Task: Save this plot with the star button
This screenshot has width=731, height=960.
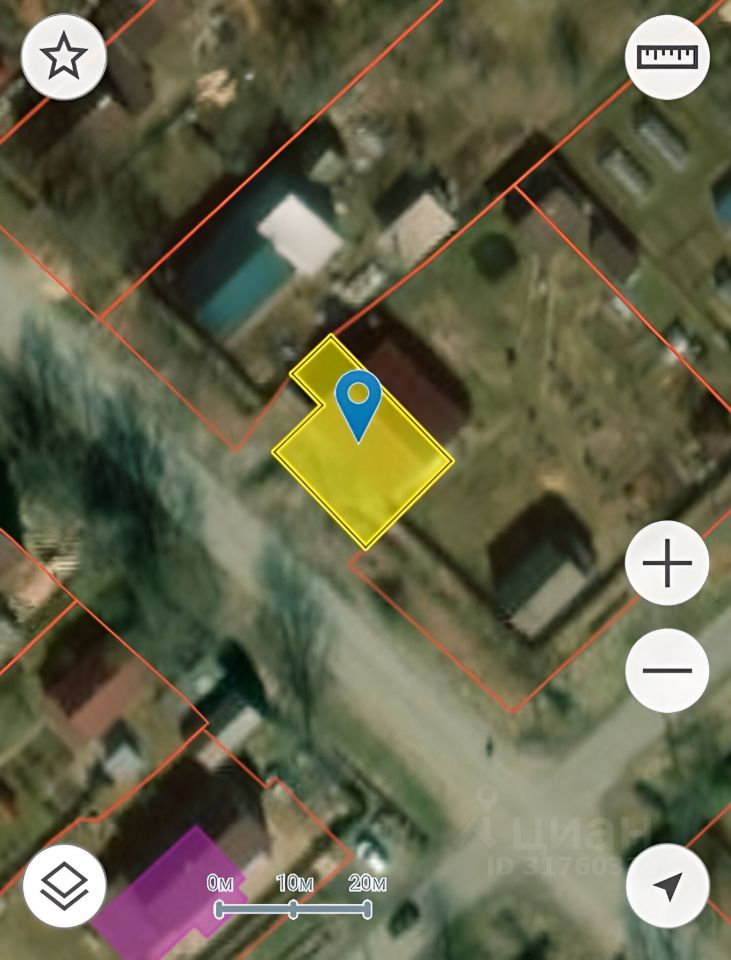Action: point(64,57)
